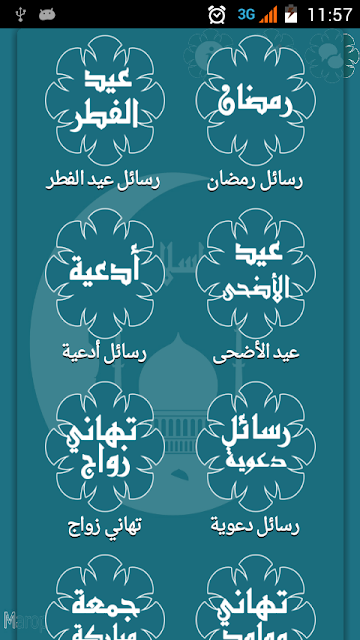Tap the Da'wah messages tile (رسائل دعوية)
Screen dimensions: 360x640
pos(256,447)
